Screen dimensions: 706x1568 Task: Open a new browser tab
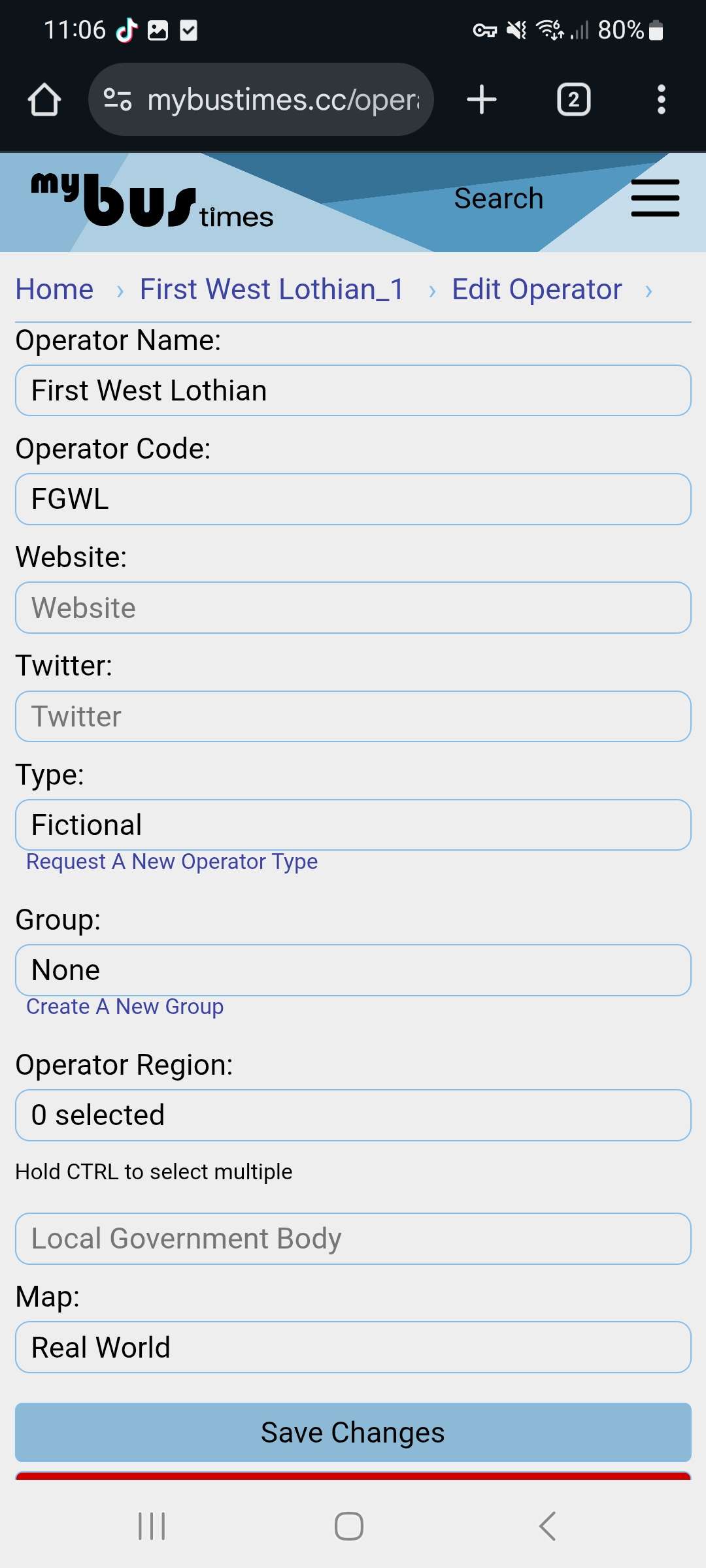pyautogui.click(x=482, y=99)
